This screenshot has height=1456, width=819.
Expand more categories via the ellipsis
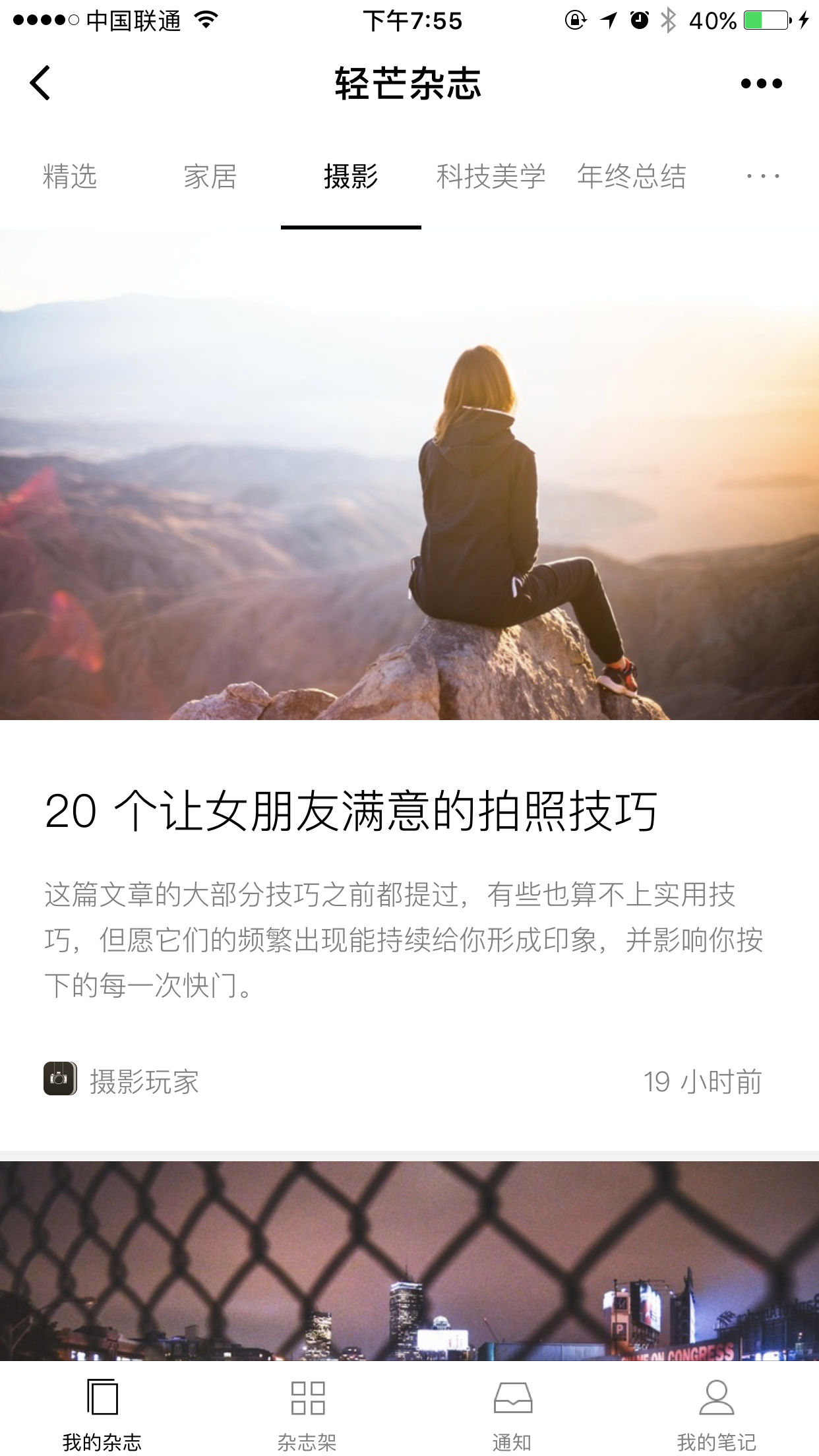point(763,177)
